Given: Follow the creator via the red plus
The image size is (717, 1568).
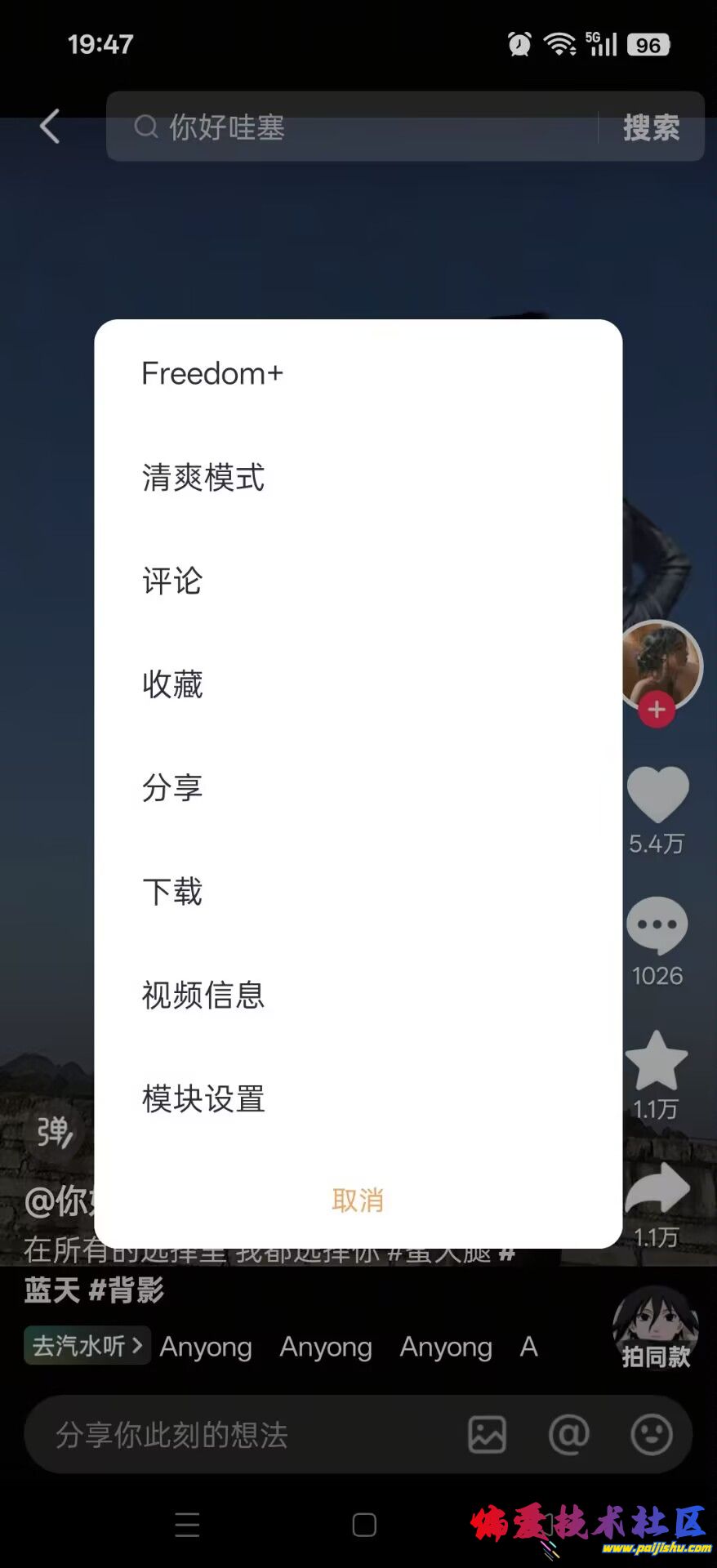Looking at the screenshot, I should 657,710.
